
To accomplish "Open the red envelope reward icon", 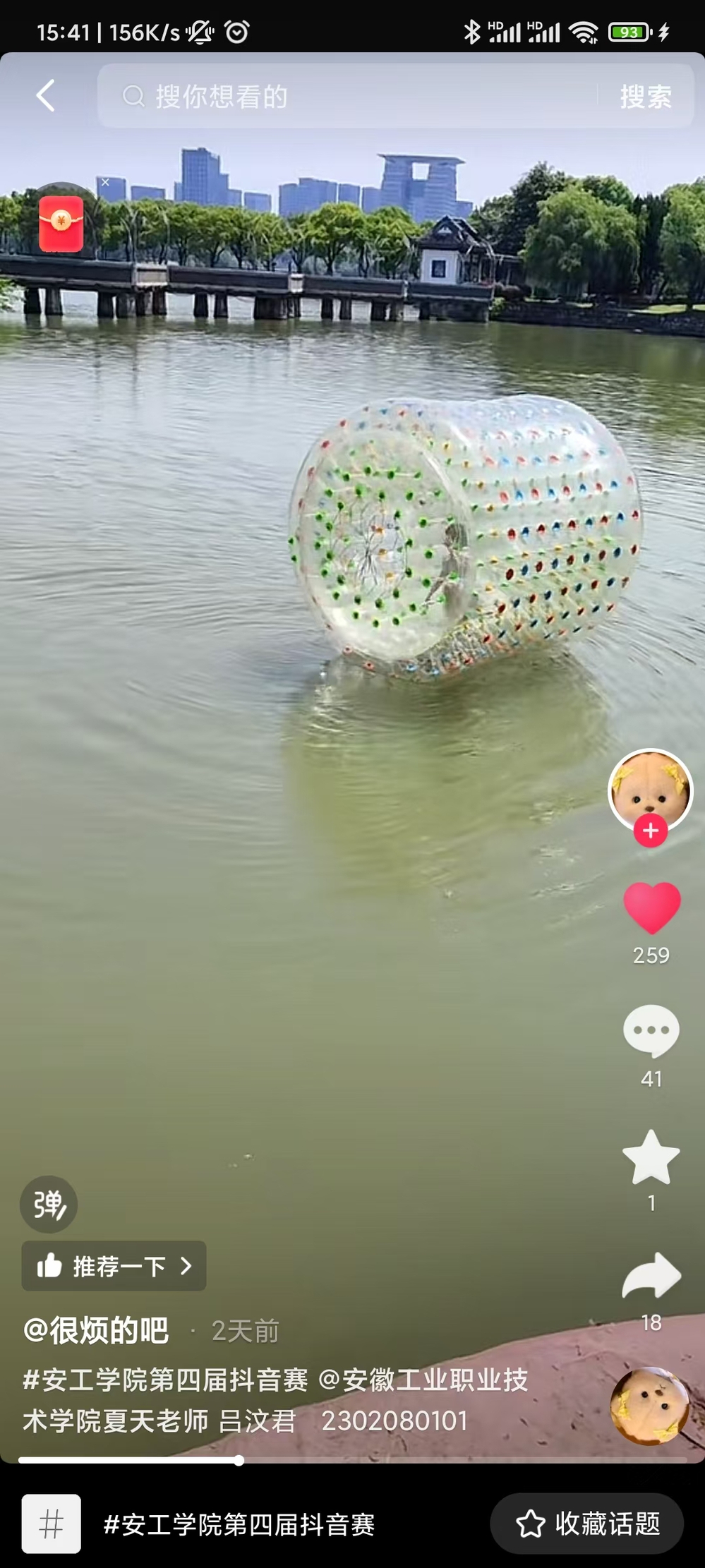I will click(61, 224).
